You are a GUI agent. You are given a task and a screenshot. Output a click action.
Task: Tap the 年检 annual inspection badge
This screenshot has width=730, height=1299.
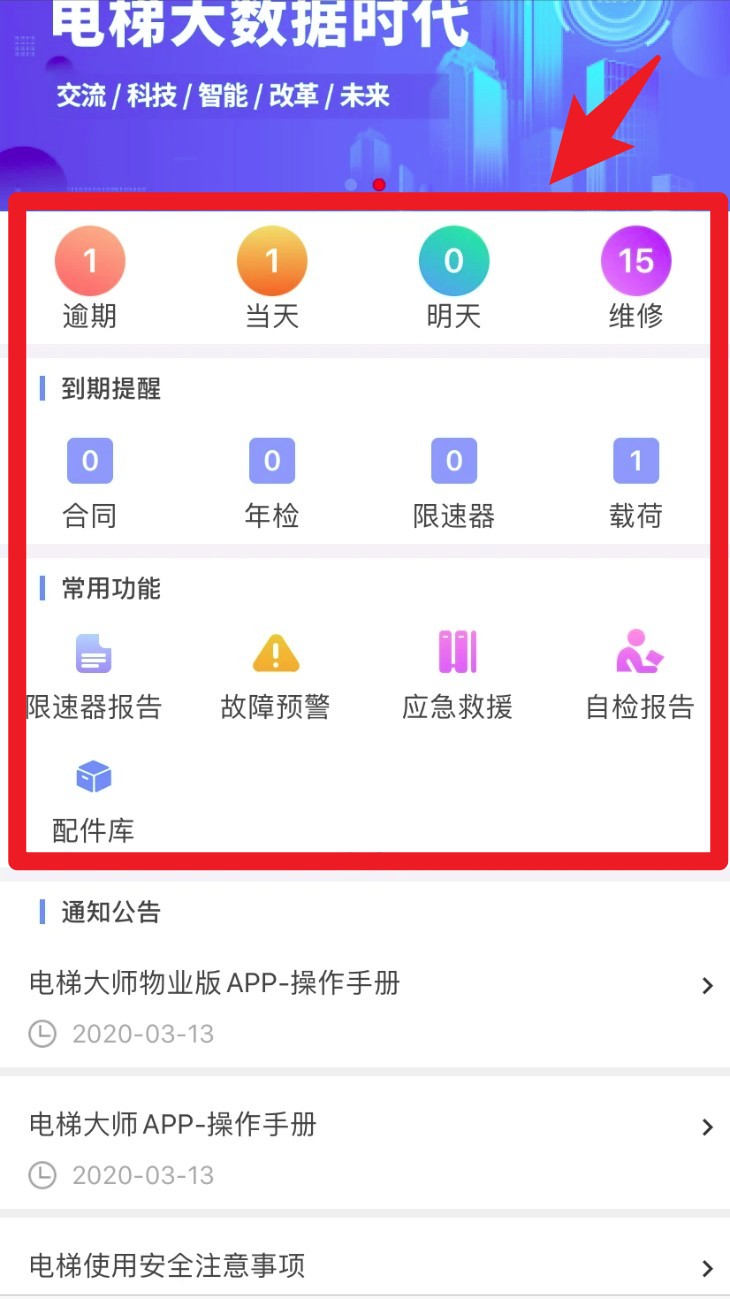pos(272,460)
